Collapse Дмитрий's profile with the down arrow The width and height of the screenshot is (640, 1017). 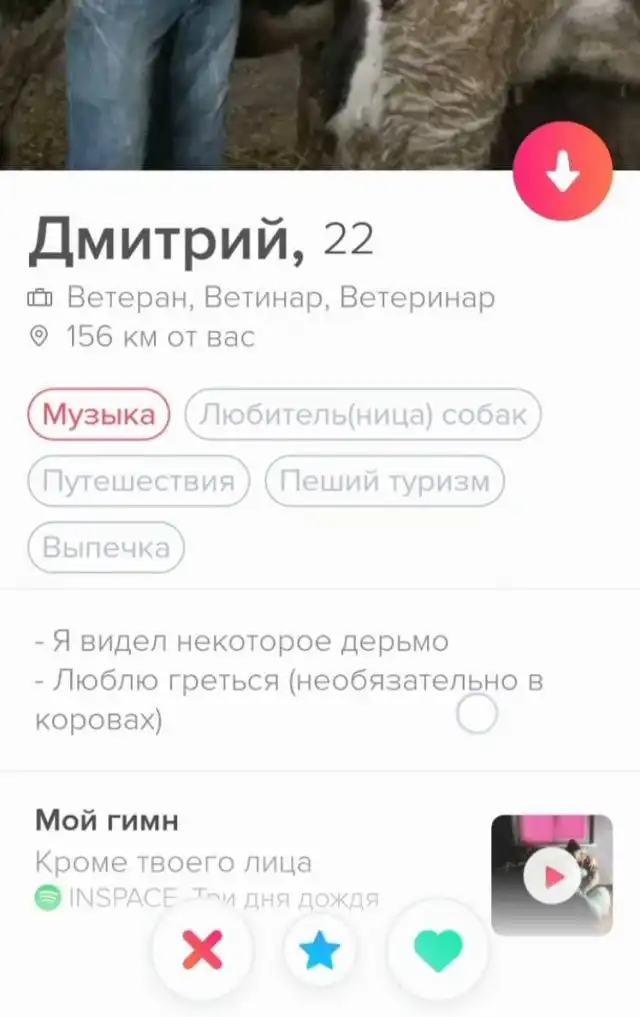pyautogui.click(x=562, y=172)
